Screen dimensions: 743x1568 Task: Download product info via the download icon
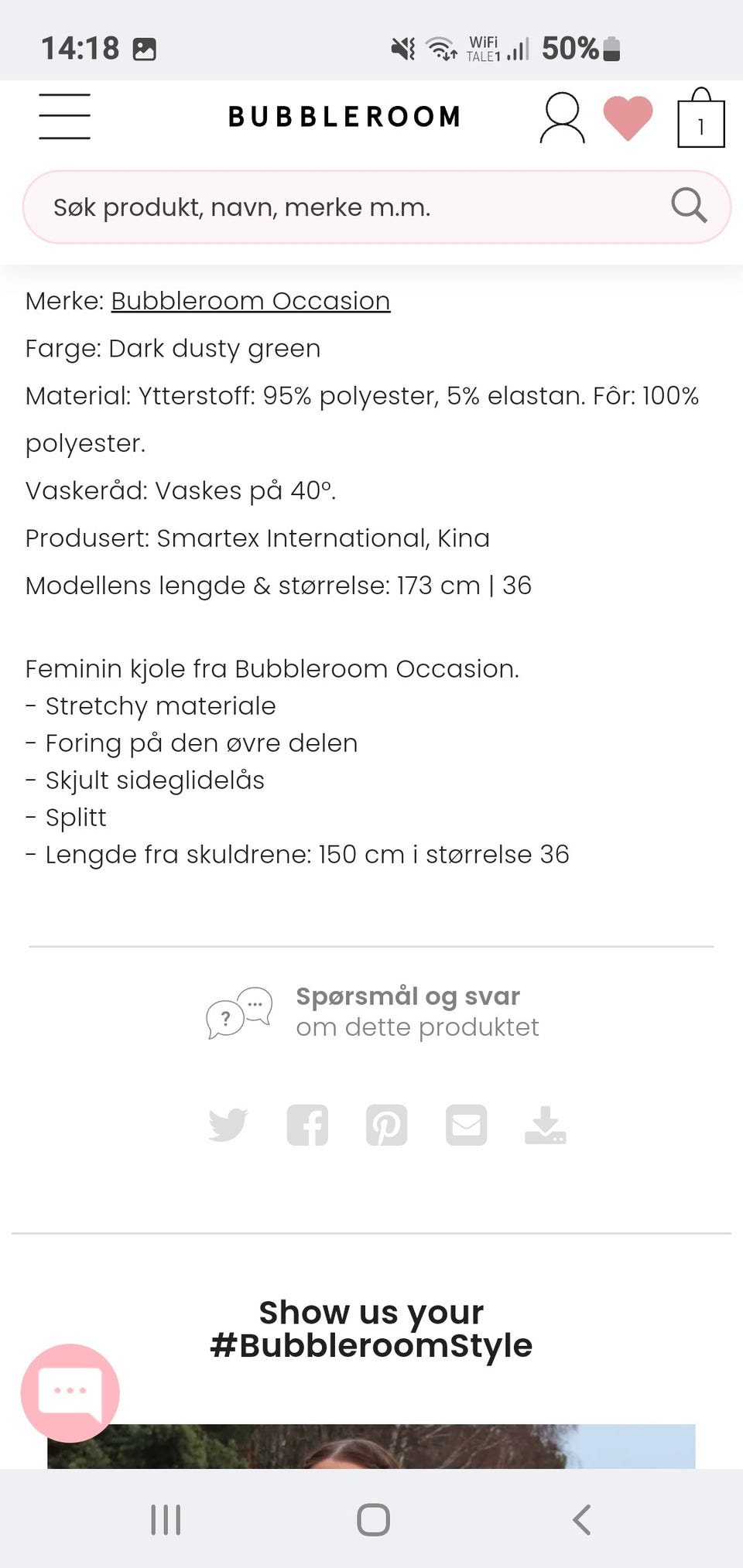coord(545,1125)
